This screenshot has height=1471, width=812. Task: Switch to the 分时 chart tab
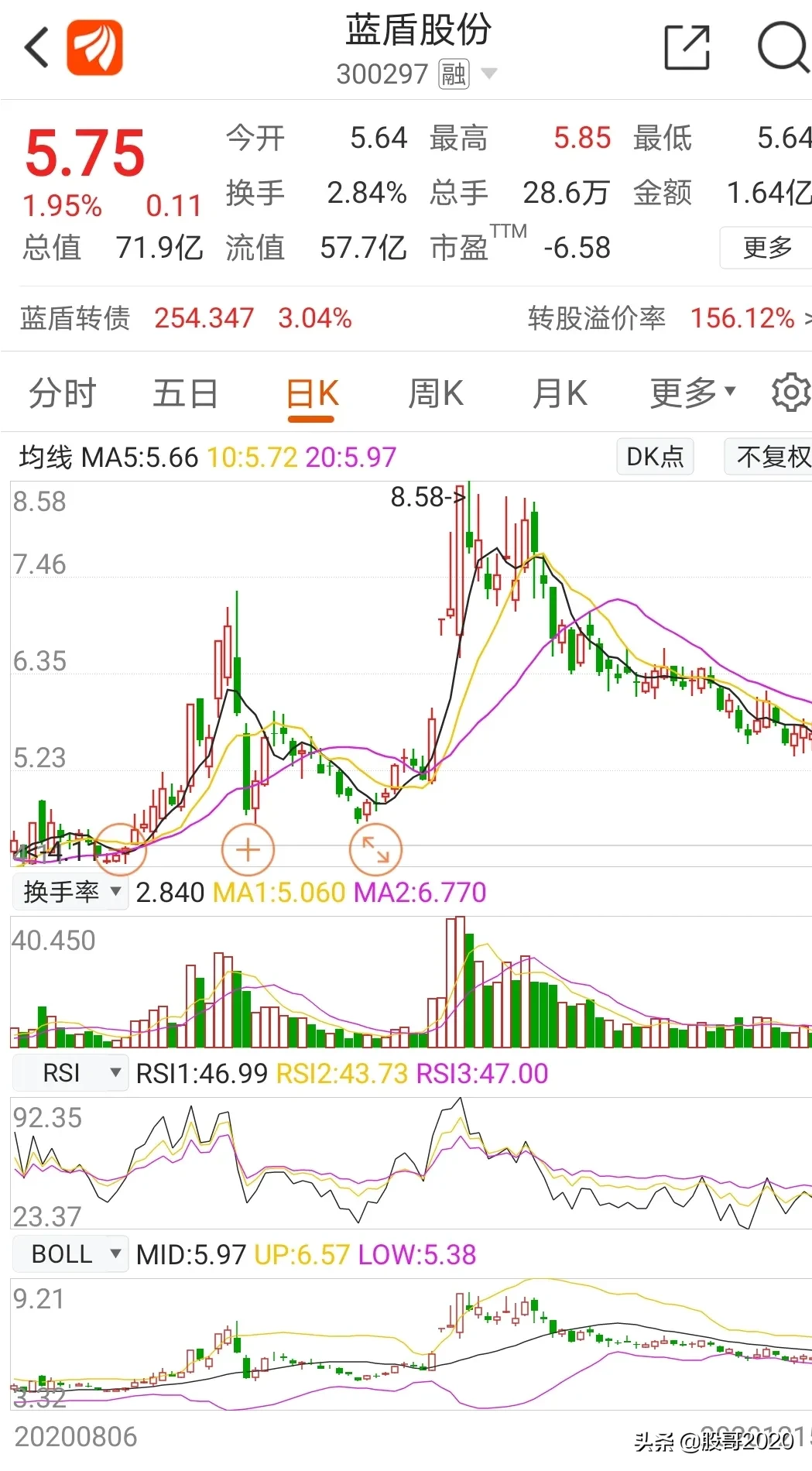[x=62, y=393]
